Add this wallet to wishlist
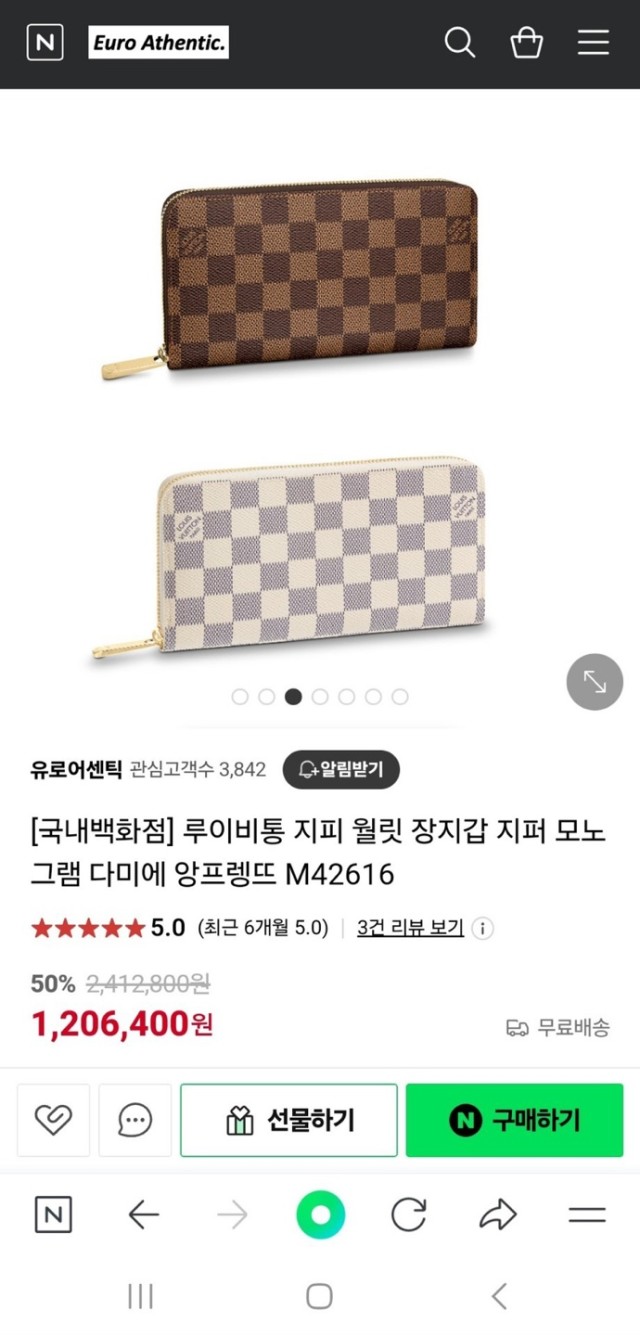640x1336 pixels. click(x=53, y=1120)
